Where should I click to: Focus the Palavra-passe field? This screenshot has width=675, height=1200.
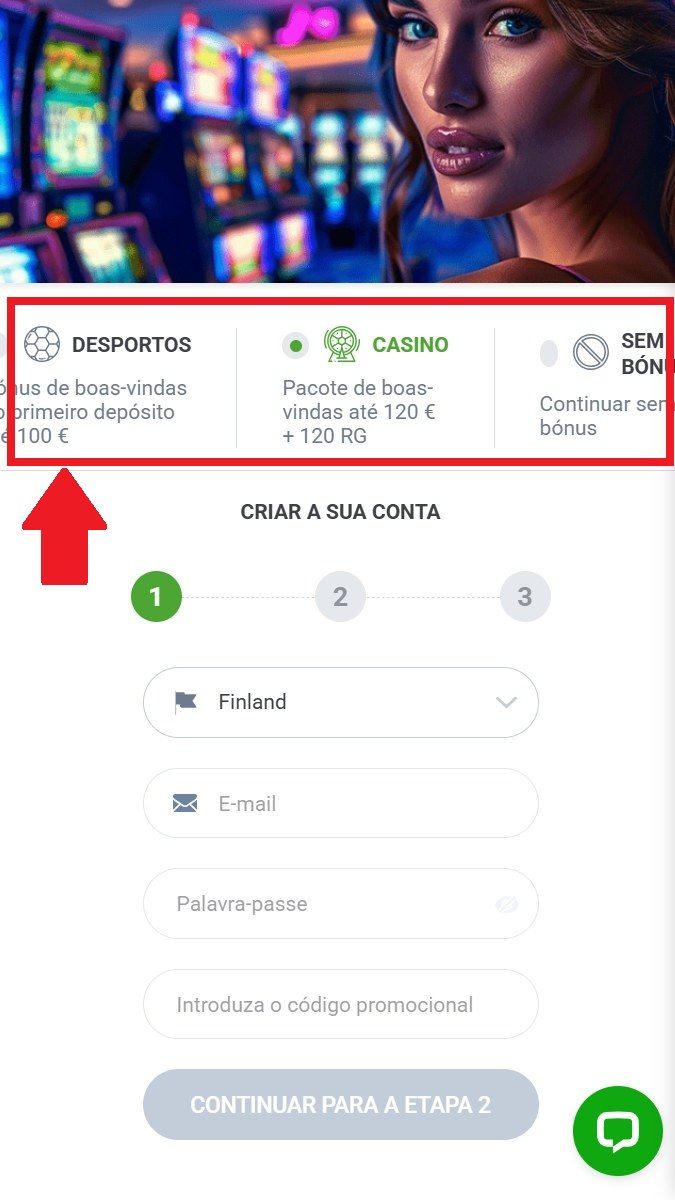320,904
